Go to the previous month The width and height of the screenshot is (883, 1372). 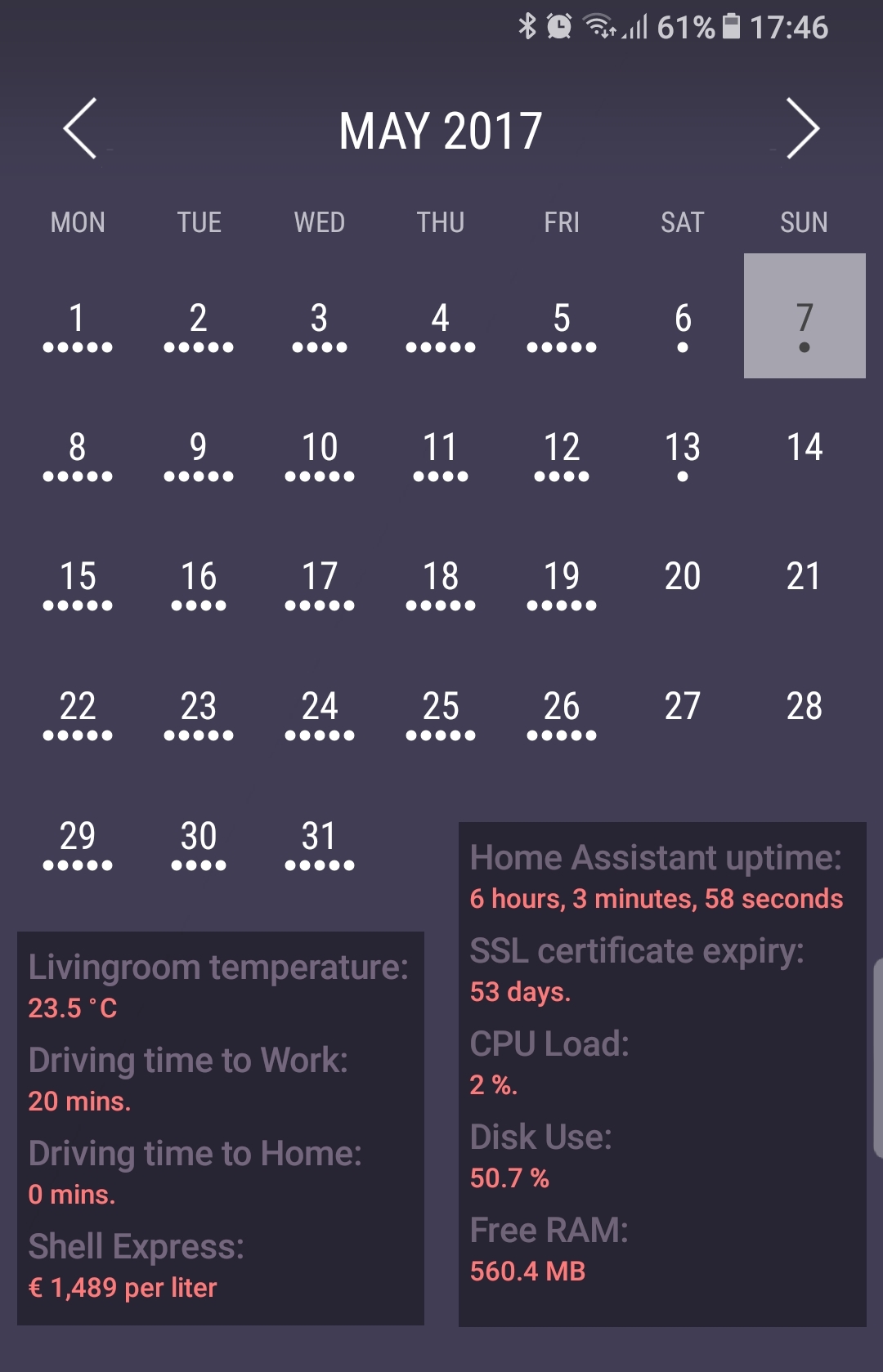[x=81, y=128]
